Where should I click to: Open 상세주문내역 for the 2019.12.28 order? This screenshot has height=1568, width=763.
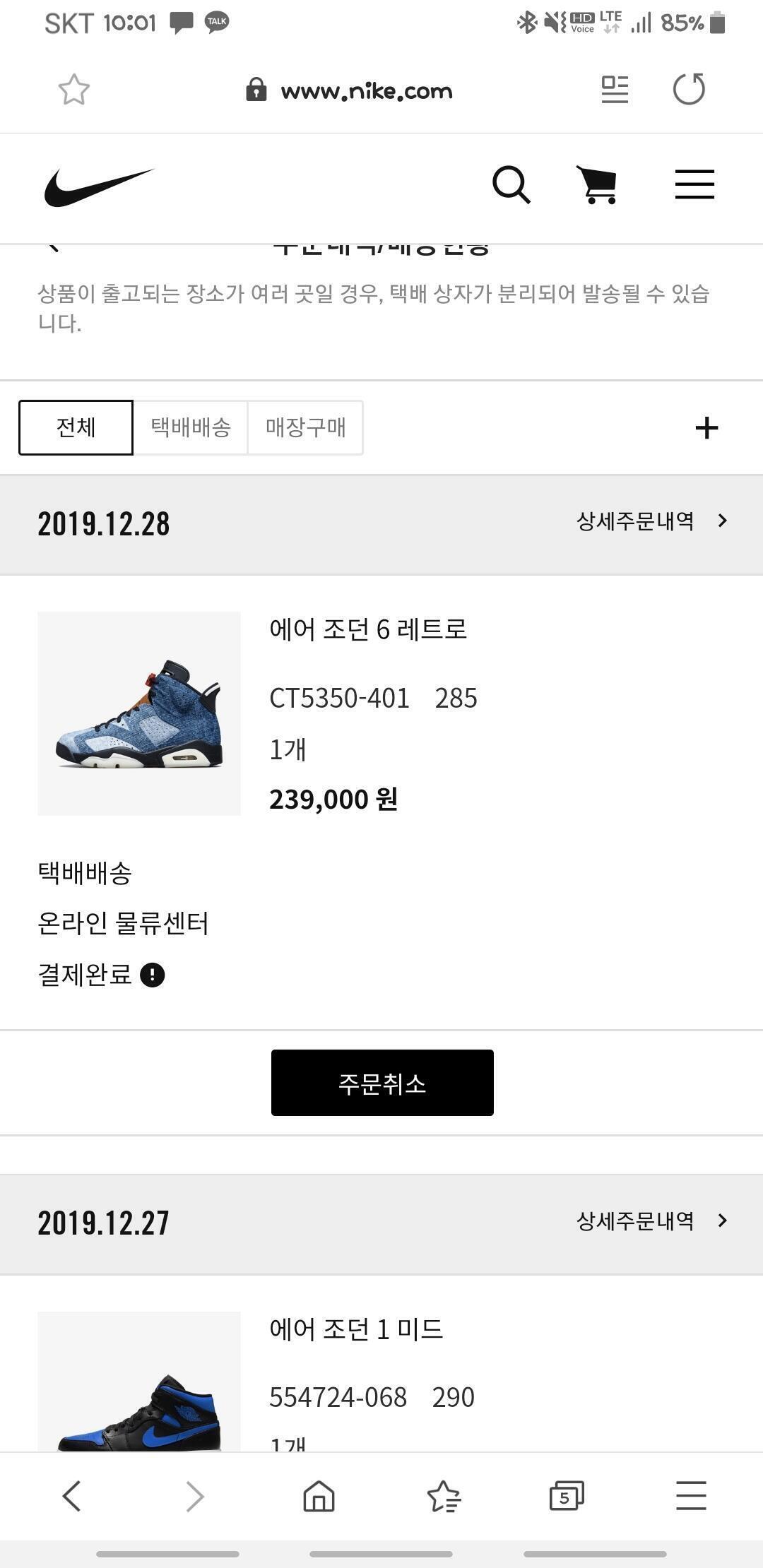click(x=651, y=521)
